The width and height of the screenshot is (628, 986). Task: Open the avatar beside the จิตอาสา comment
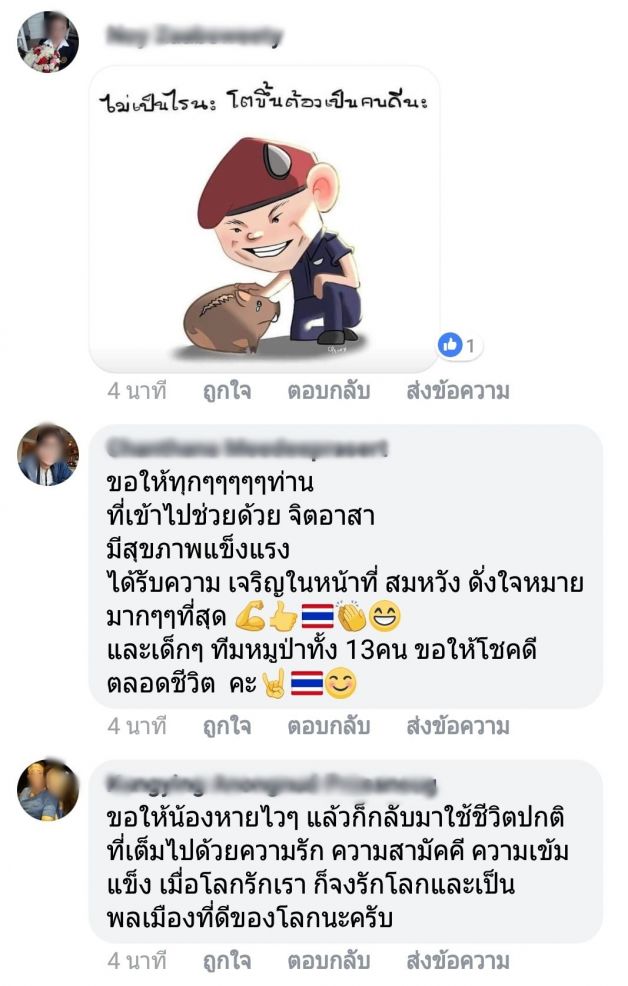click(x=48, y=455)
